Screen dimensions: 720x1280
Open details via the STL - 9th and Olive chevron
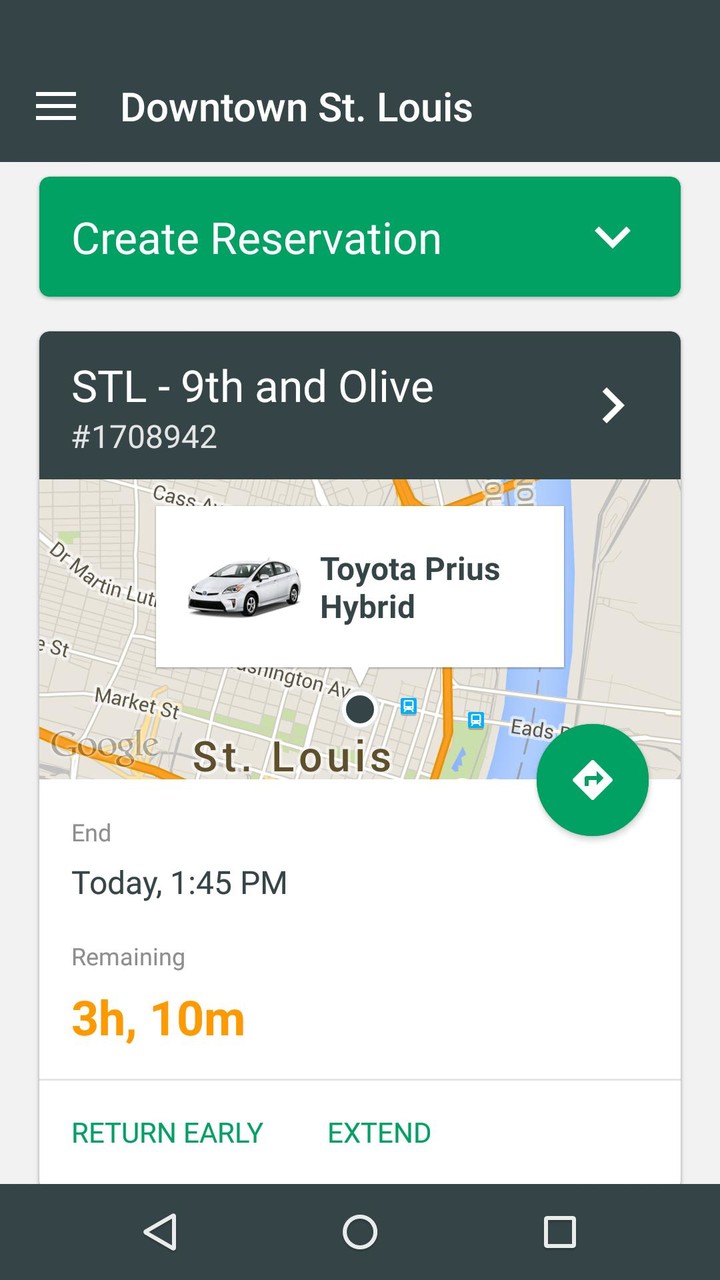(611, 406)
